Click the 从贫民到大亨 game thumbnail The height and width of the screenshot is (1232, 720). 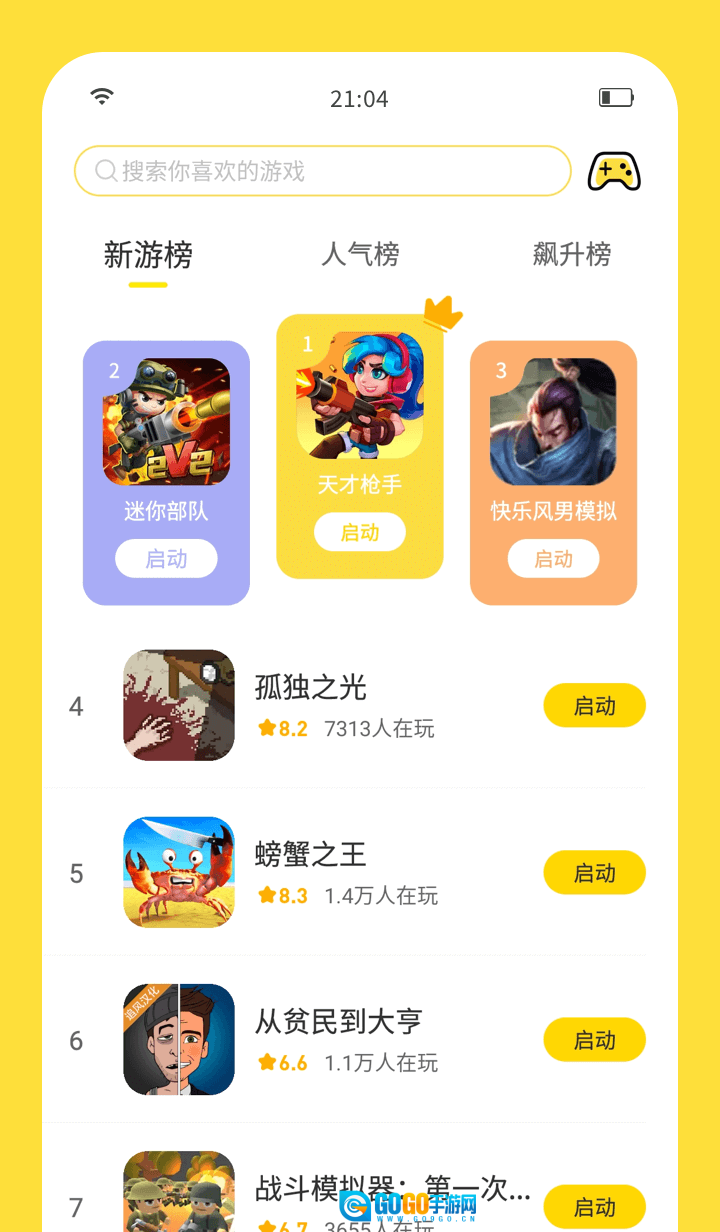(x=179, y=1039)
